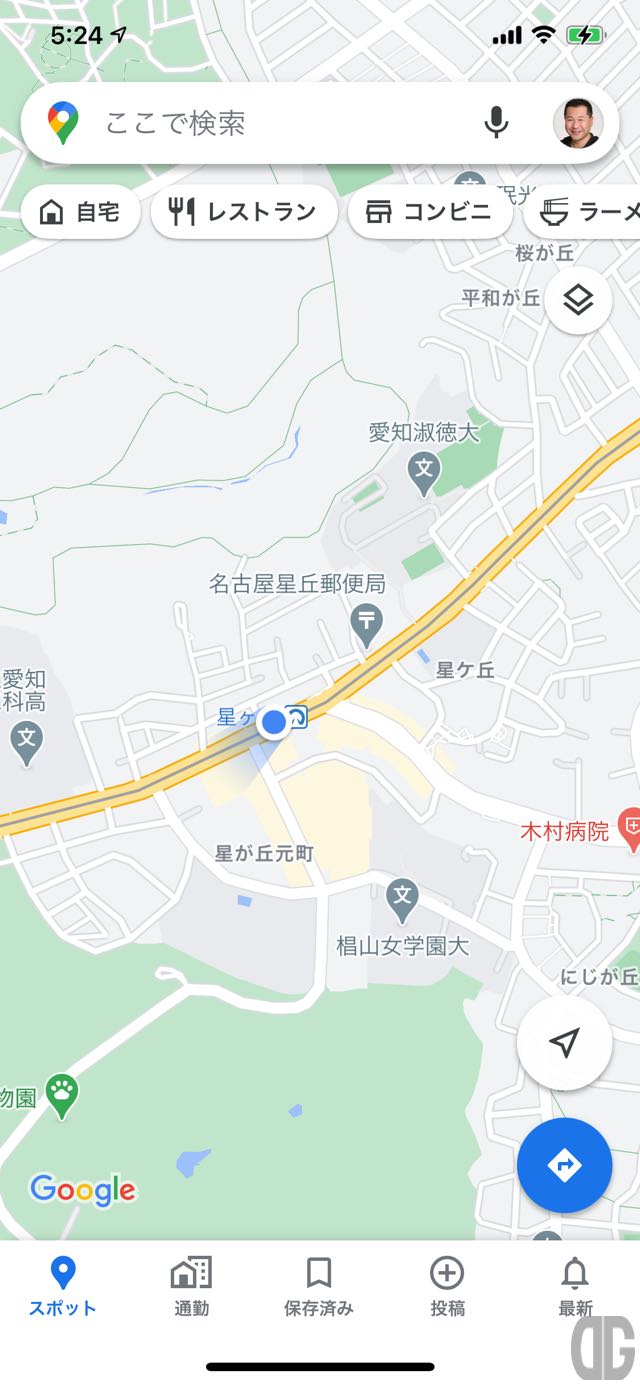Switch to the 最新 tab

(x=575, y=1287)
